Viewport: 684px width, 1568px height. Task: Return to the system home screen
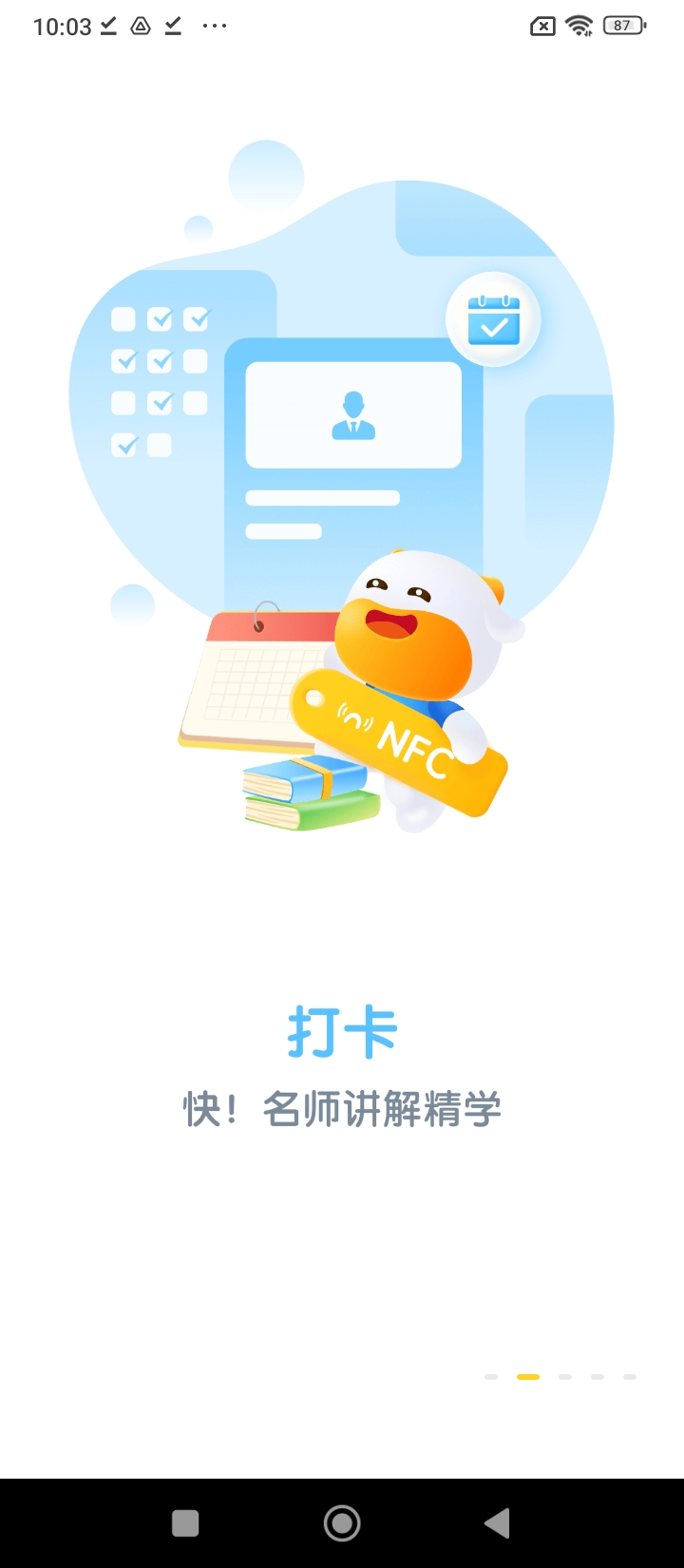(342, 1523)
